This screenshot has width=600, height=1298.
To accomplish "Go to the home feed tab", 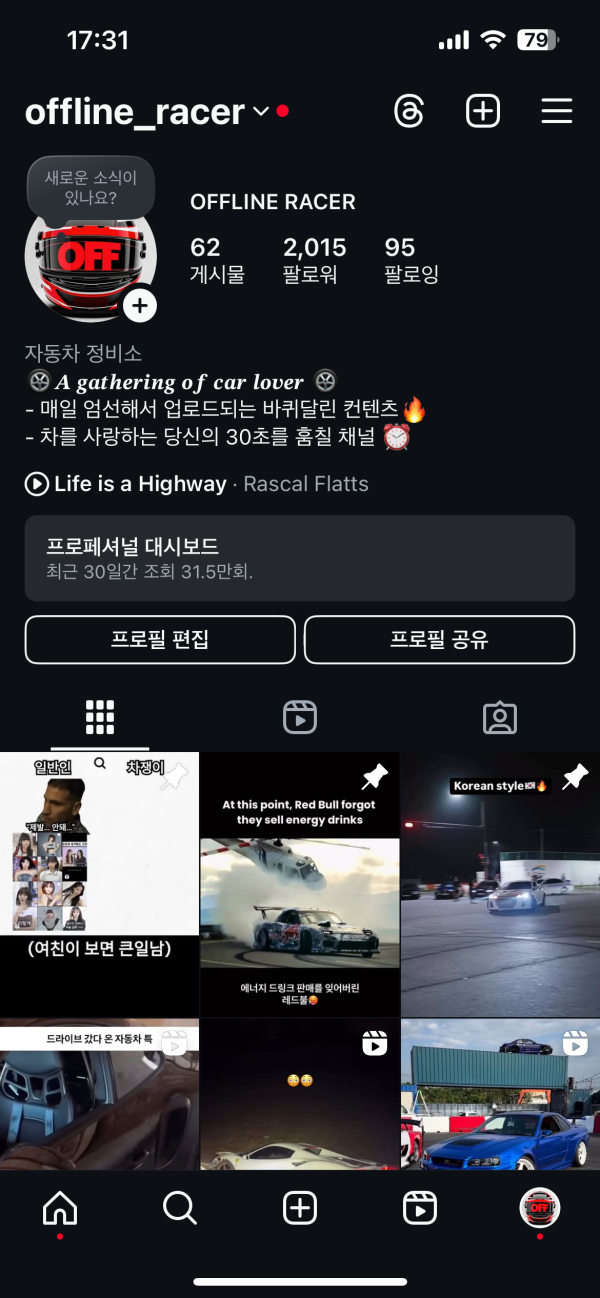I will tap(60, 1208).
